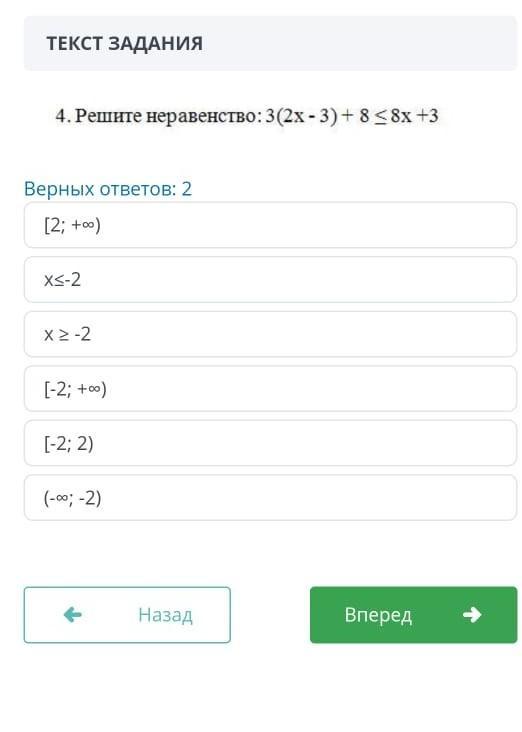This screenshot has height=732, width=522.
Task: Choose the answer (-∞; -2)
Action: (x=270, y=498)
